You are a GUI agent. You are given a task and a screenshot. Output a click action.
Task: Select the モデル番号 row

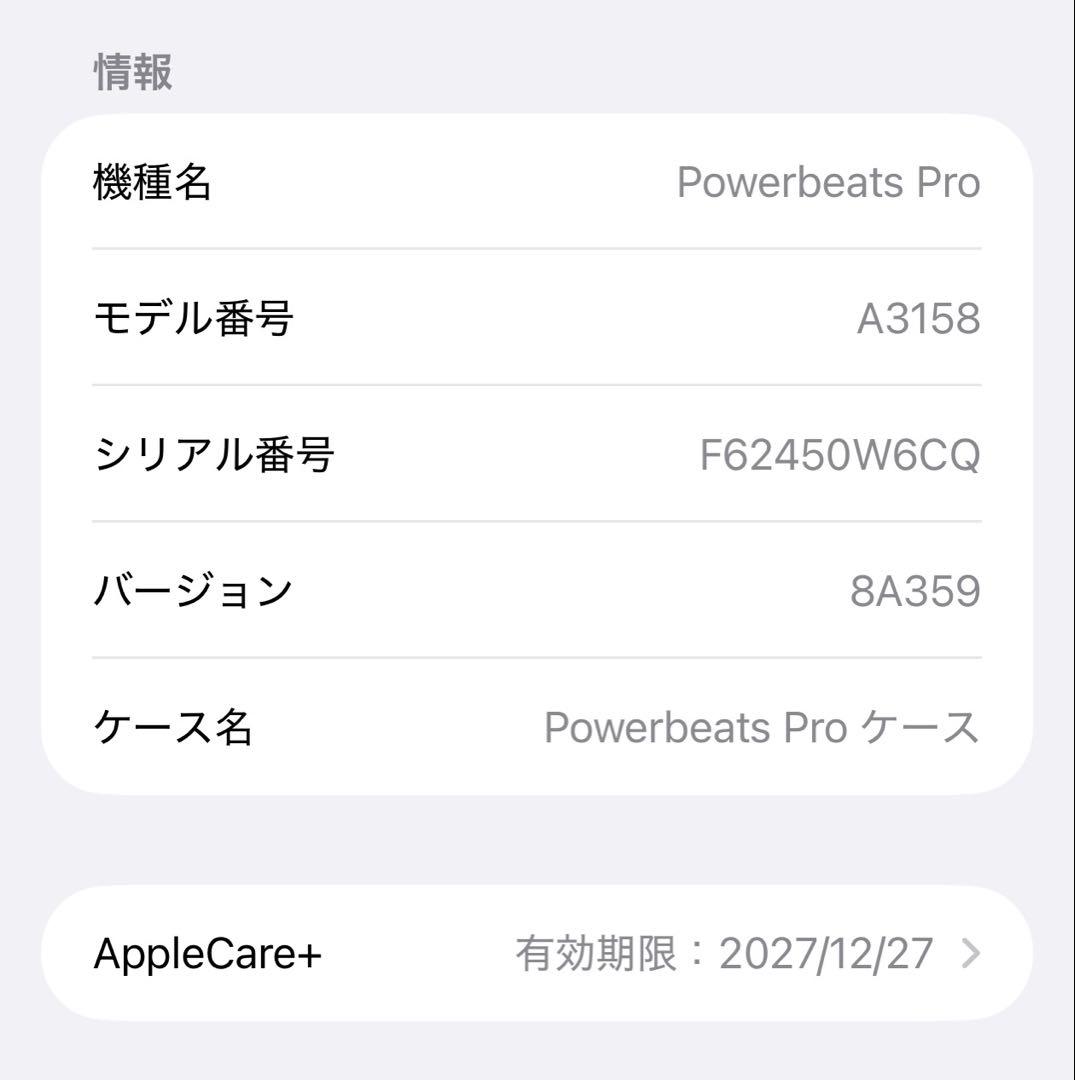[x=537, y=316]
